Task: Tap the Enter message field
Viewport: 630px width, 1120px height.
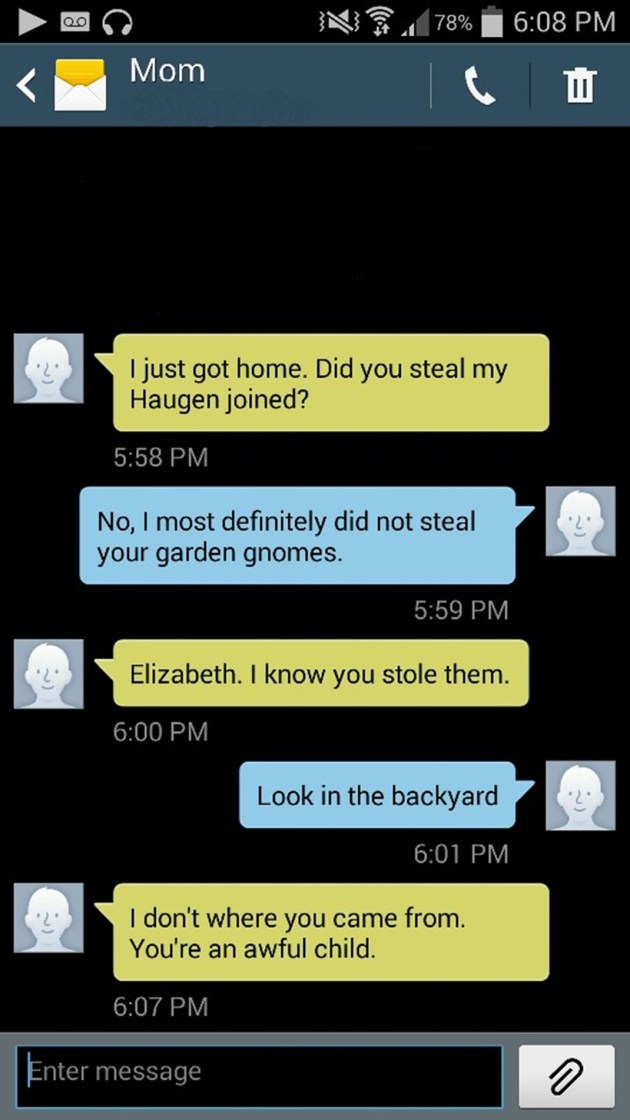Action: tap(260, 1075)
